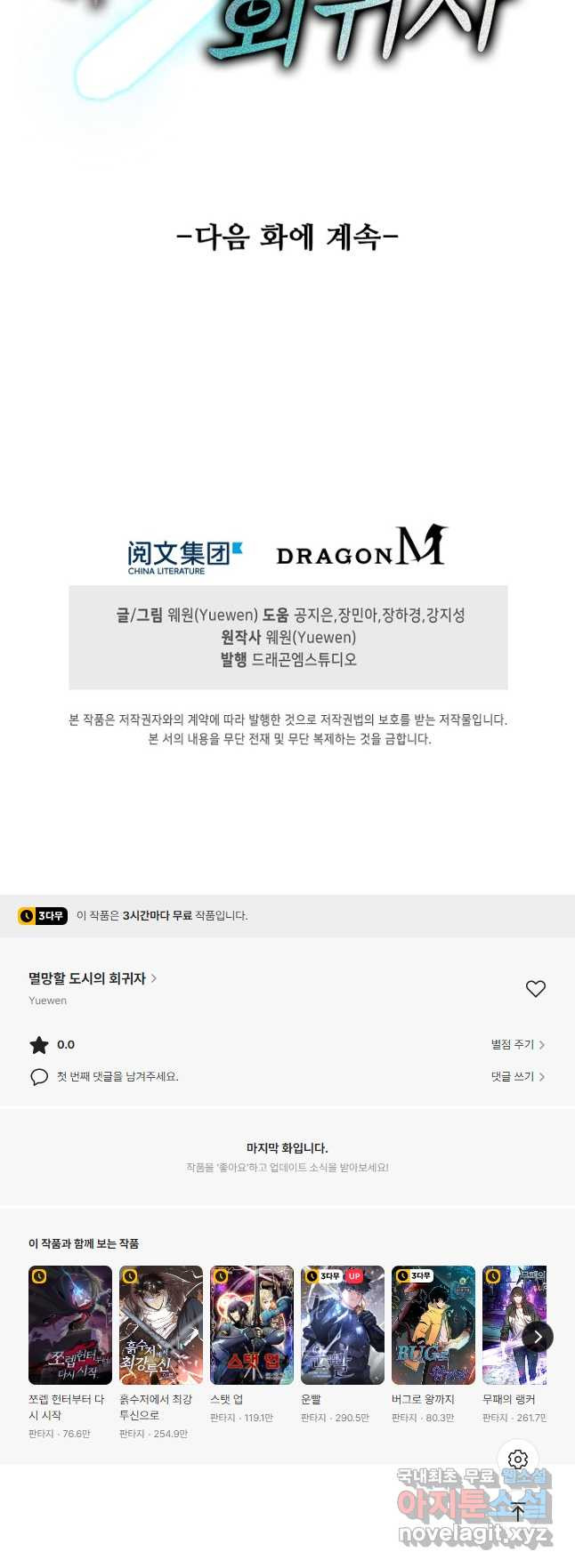
Task: Tap 별점 주기 to rate
Action: (517, 1044)
